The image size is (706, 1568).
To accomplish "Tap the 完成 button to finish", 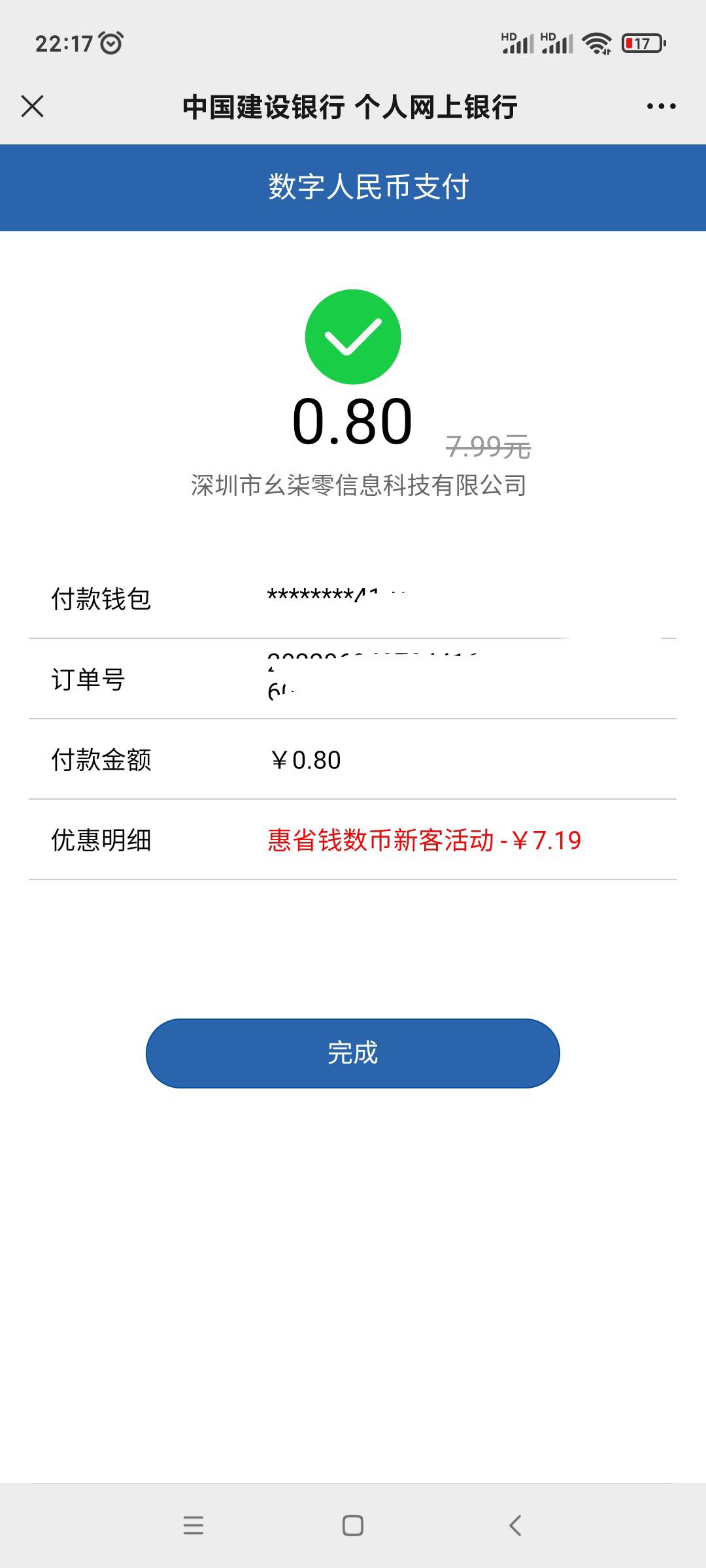I will pyautogui.click(x=352, y=1053).
